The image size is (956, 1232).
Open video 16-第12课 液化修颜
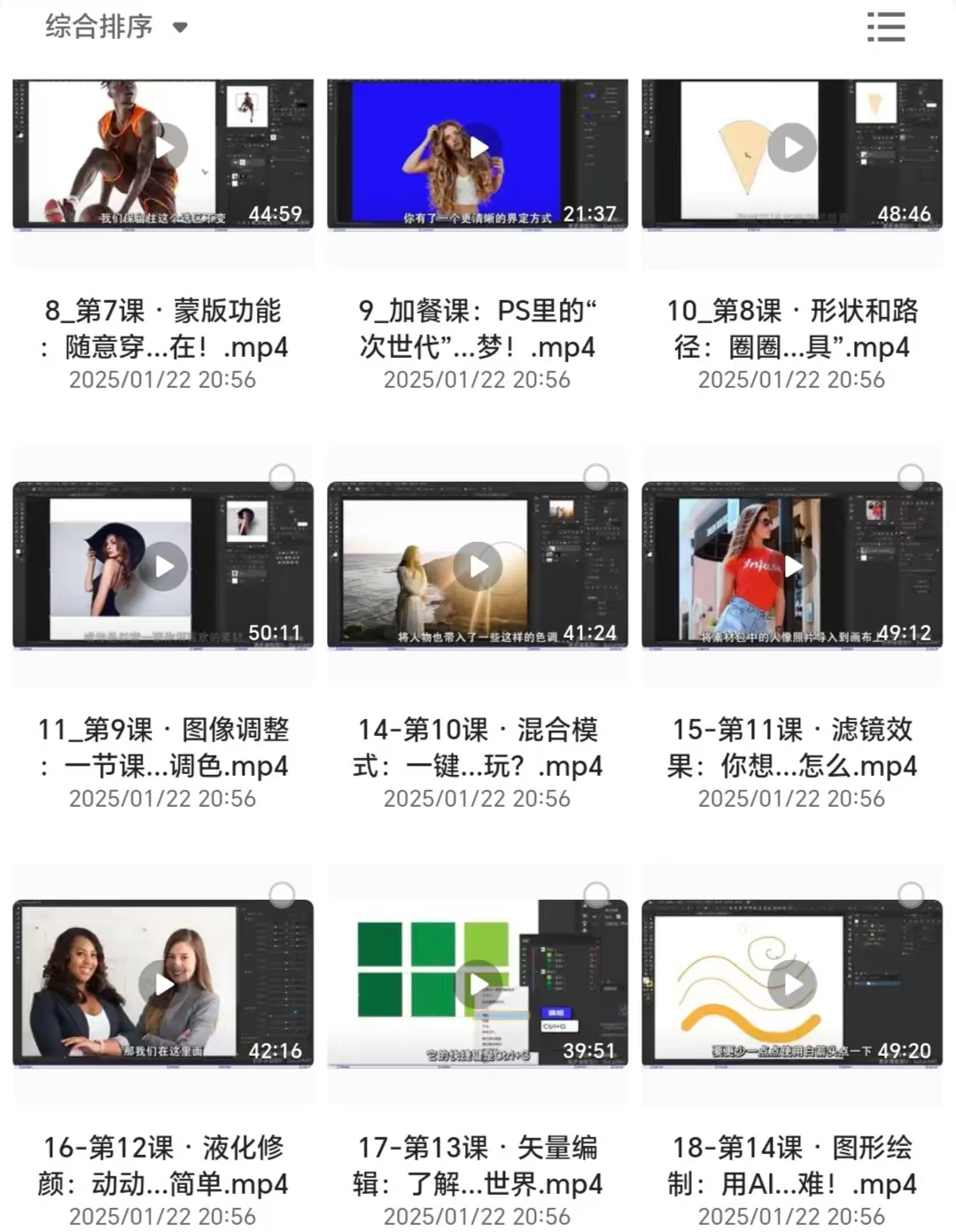pyautogui.click(x=163, y=983)
